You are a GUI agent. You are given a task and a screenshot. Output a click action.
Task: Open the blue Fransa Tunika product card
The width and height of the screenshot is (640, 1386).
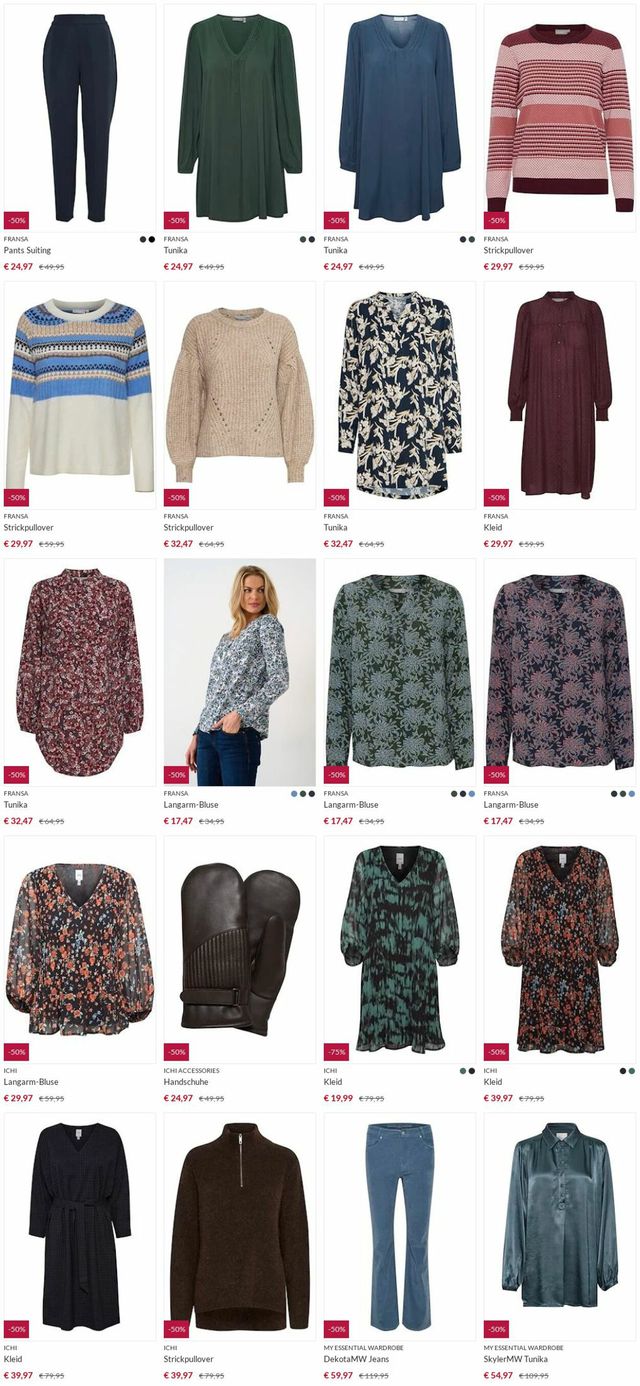coord(400,118)
